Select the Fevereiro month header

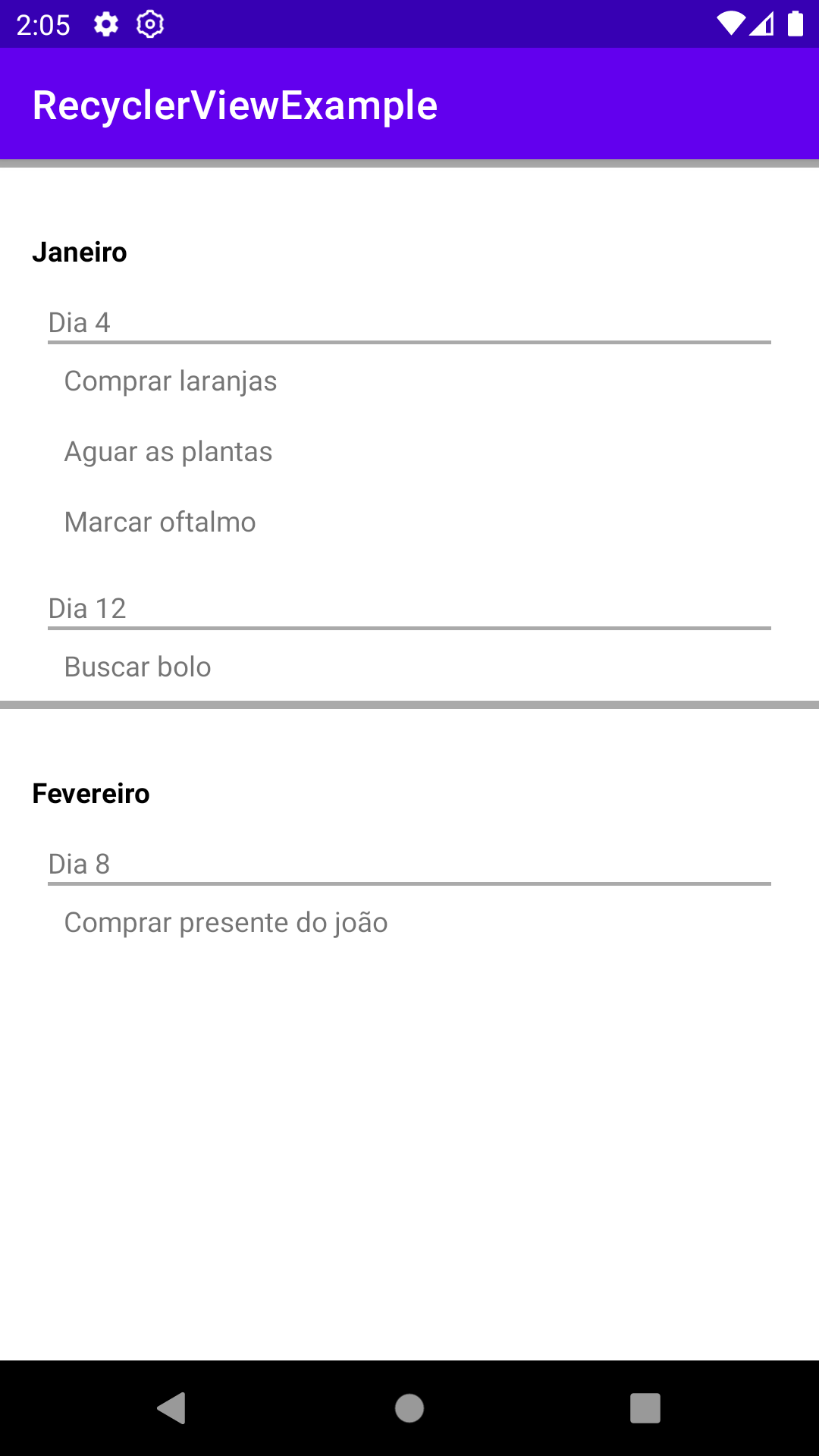pos(90,793)
